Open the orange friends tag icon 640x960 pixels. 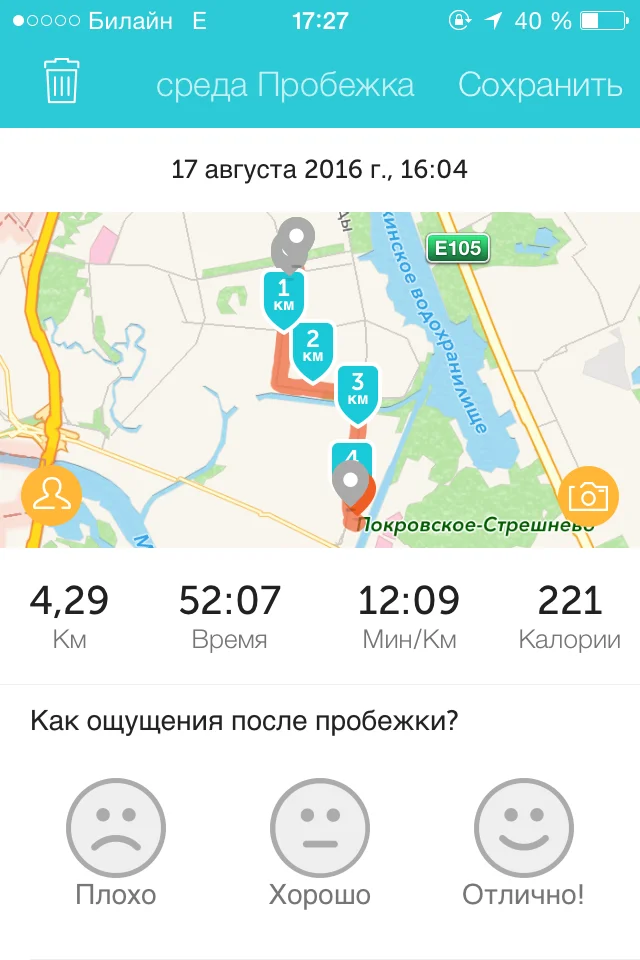tap(50, 495)
